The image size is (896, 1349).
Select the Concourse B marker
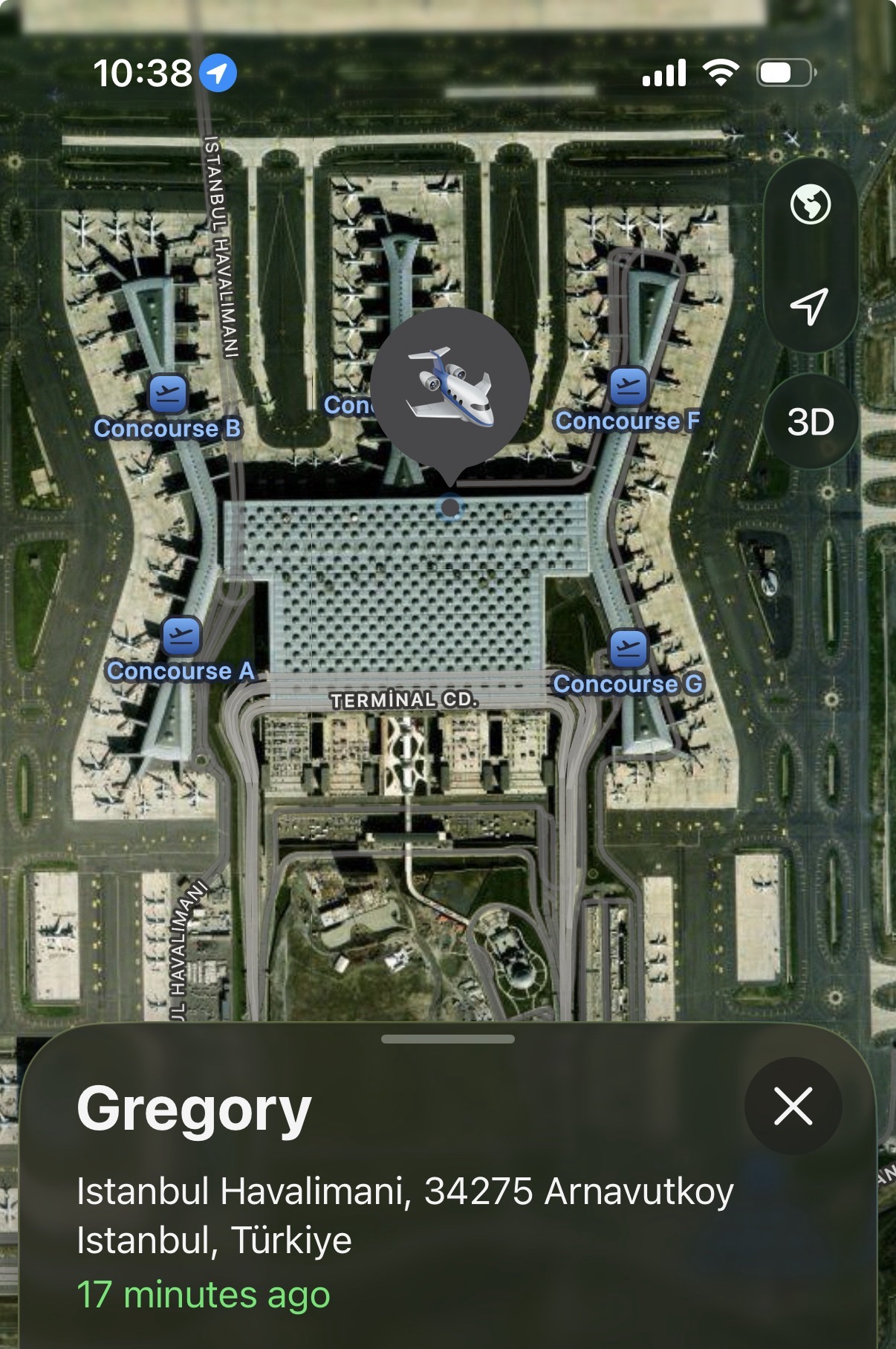coord(168,395)
